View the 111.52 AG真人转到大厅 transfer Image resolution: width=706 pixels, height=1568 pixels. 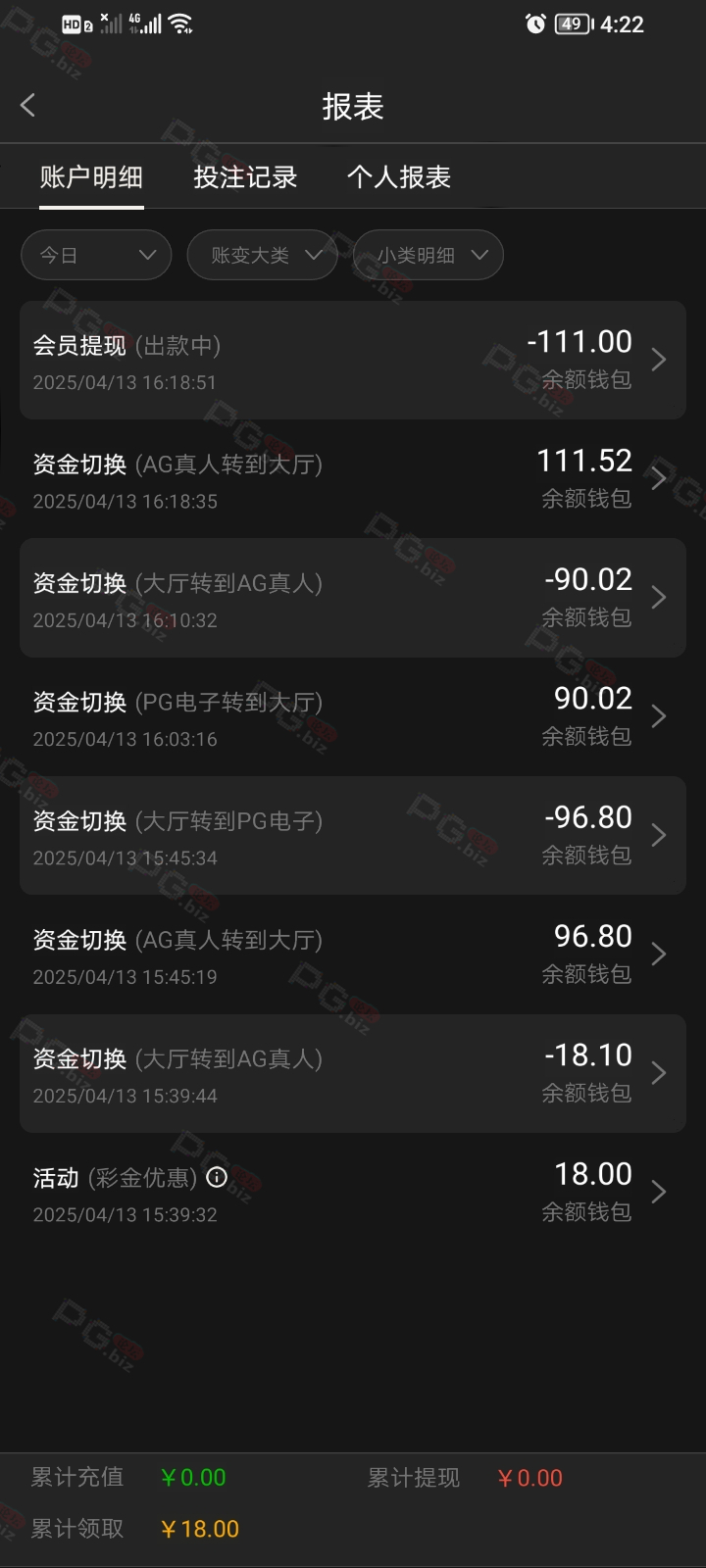click(353, 479)
